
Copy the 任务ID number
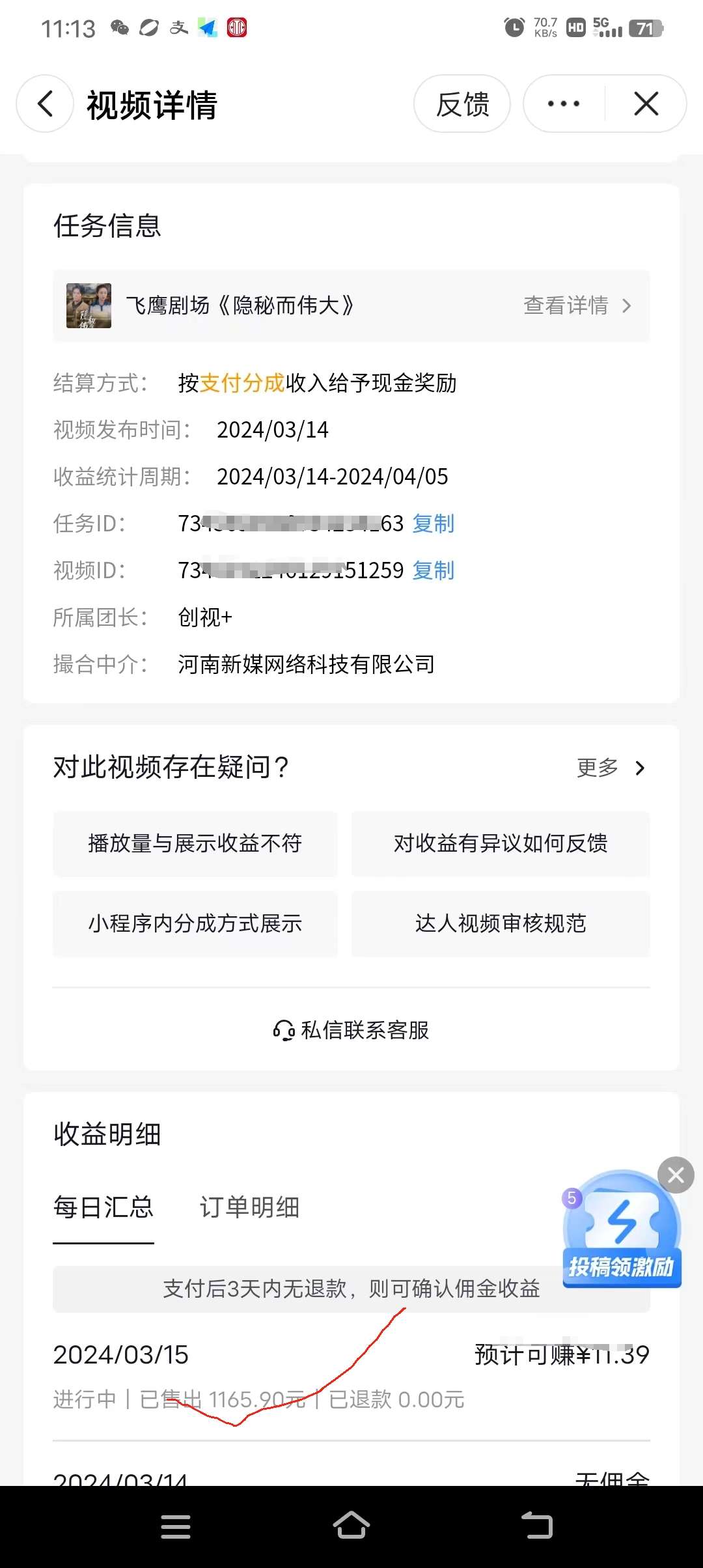434,524
